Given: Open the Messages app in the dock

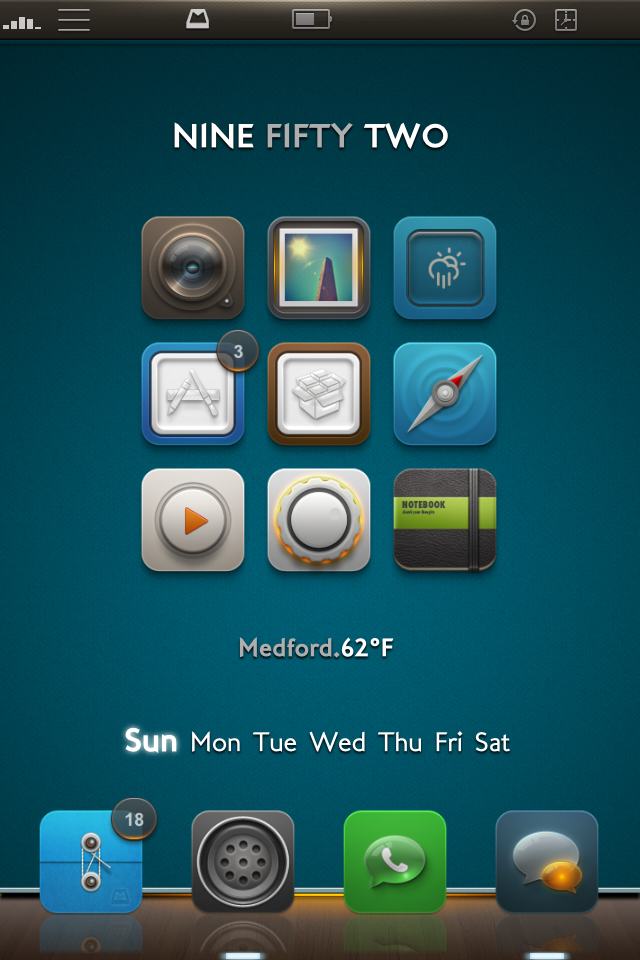Looking at the screenshot, I should point(547,861).
